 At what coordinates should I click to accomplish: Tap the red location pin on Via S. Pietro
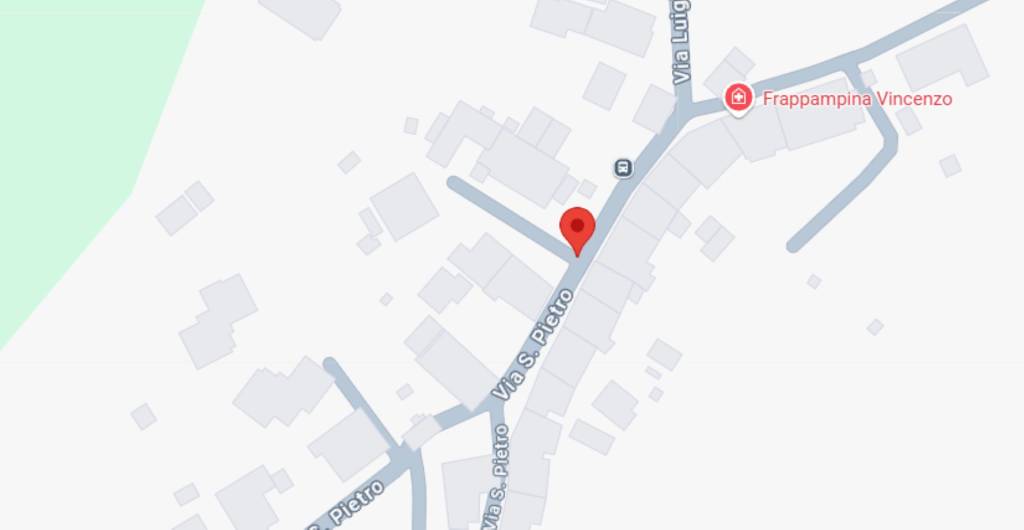[578, 229]
